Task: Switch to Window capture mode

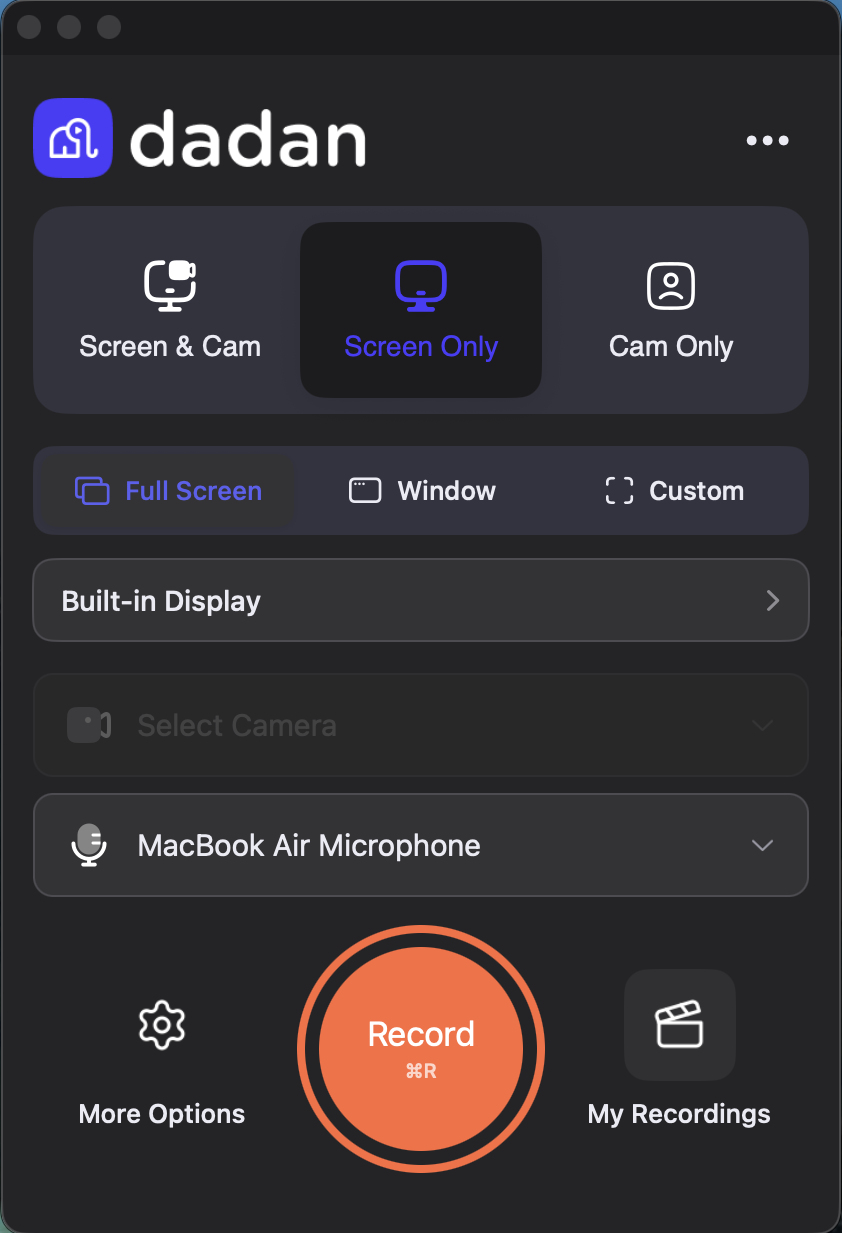Action: pyautogui.click(x=421, y=490)
